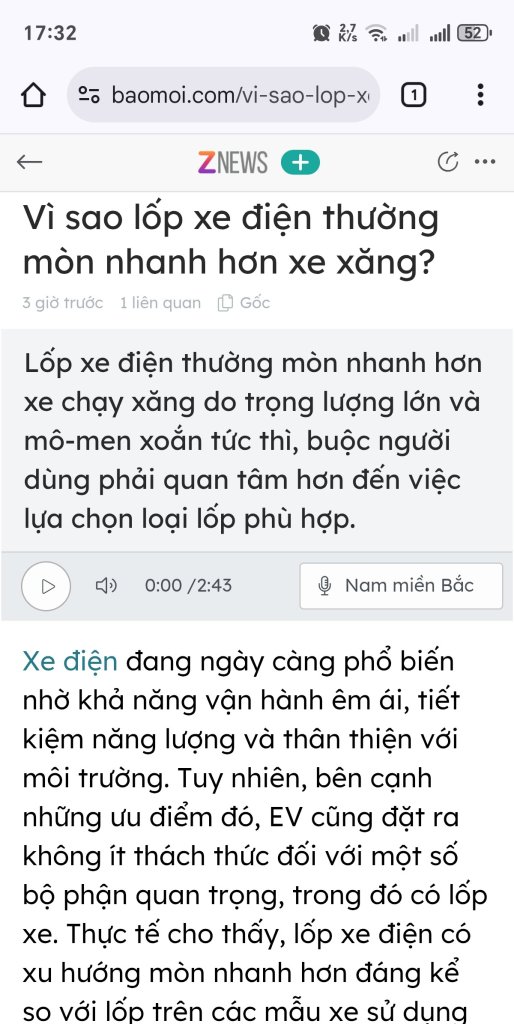Follow ZNEWS with the plus button

(300, 163)
